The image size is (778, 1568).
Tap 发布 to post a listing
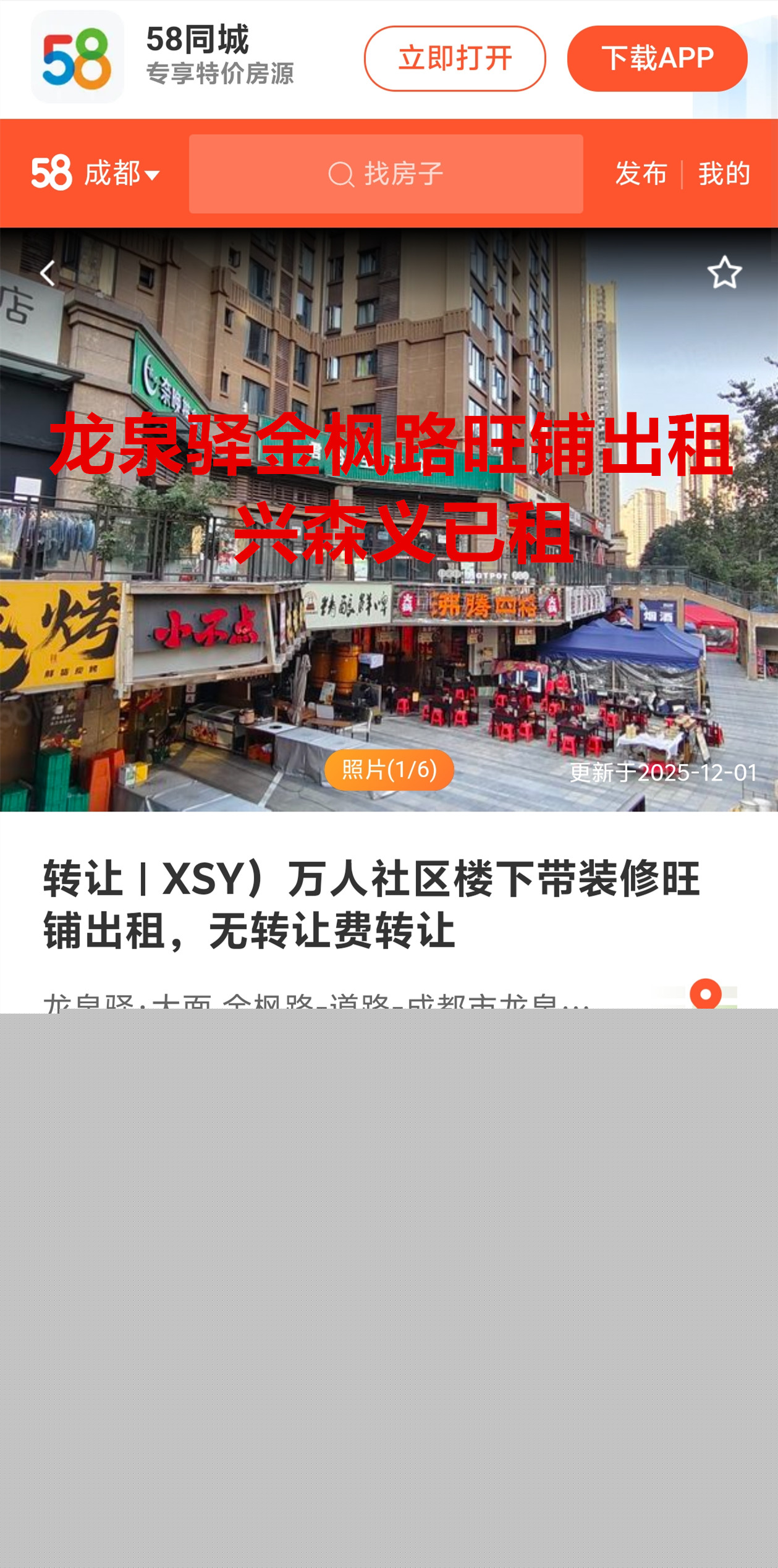641,174
